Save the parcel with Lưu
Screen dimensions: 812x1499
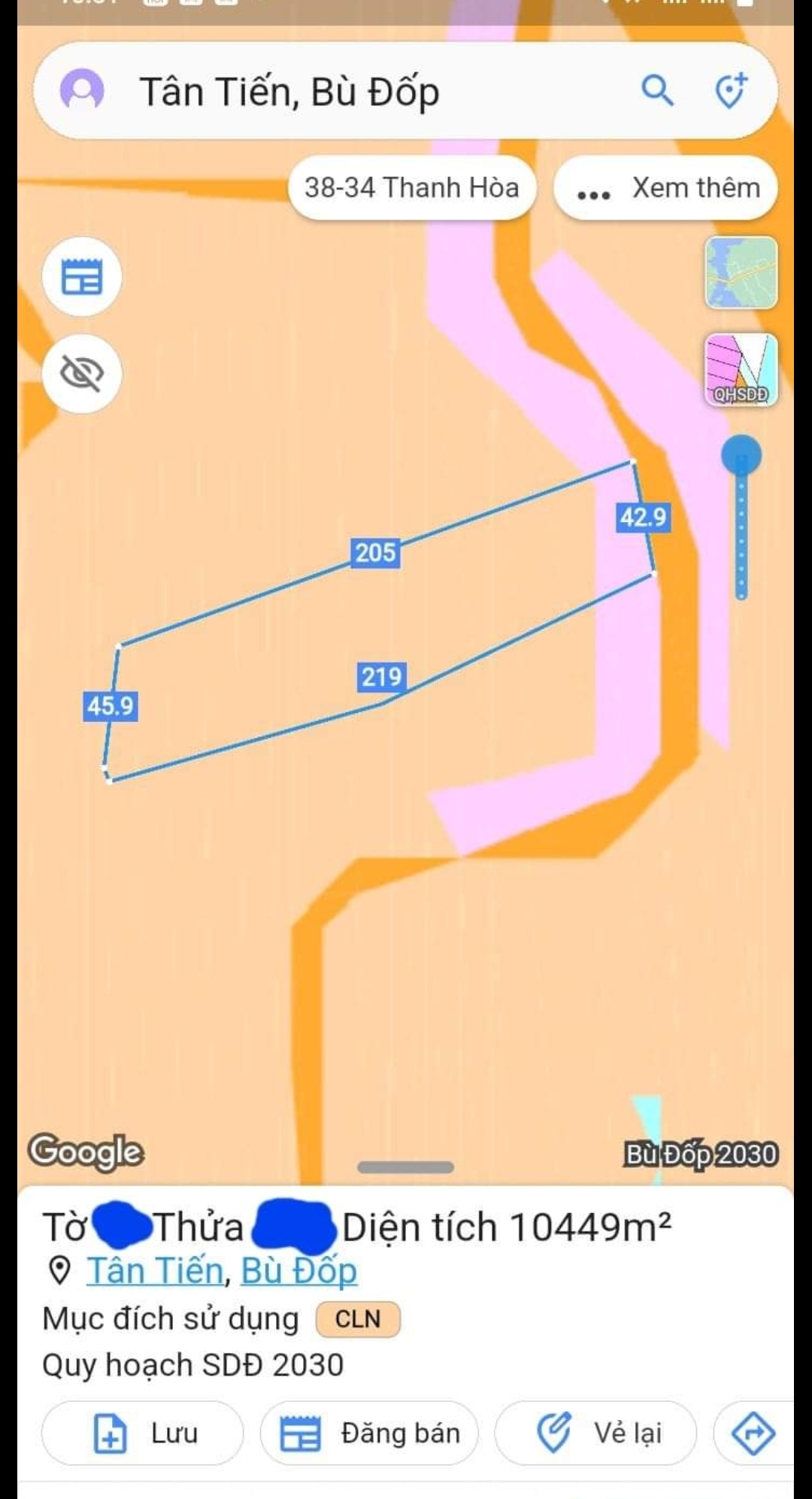point(143,1433)
